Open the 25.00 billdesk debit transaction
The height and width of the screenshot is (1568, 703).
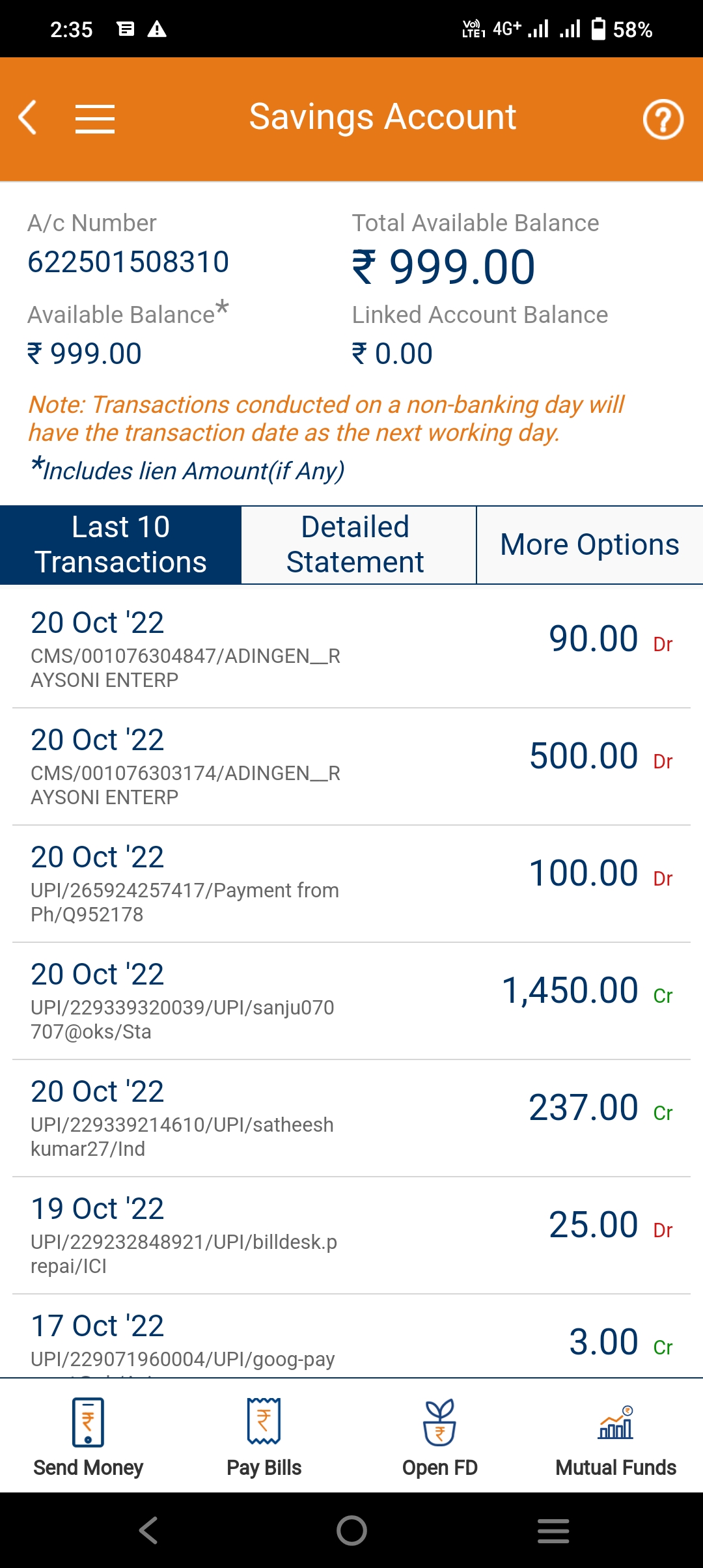coord(351,1235)
